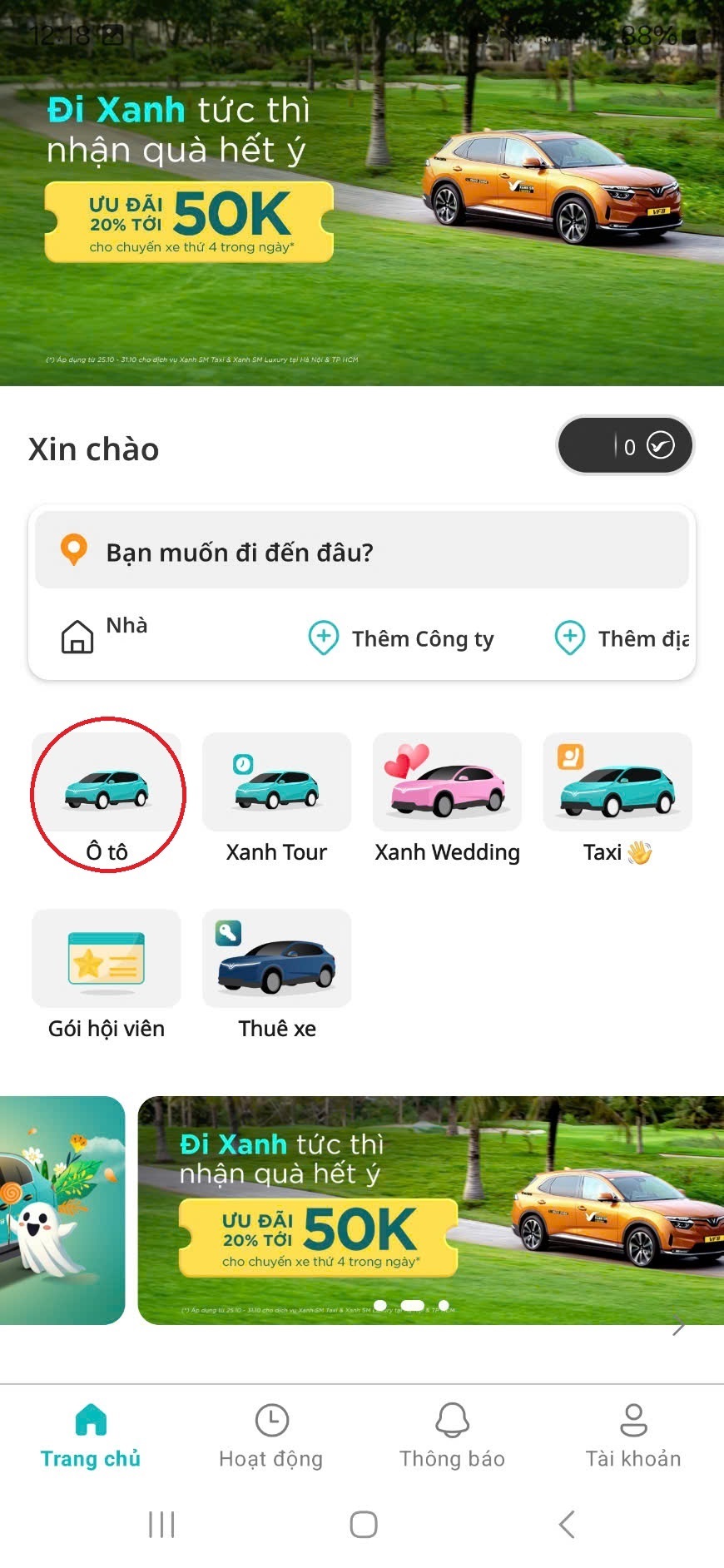724x1568 pixels.
Task: View Gói hội viên membership packages
Action: click(107, 974)
